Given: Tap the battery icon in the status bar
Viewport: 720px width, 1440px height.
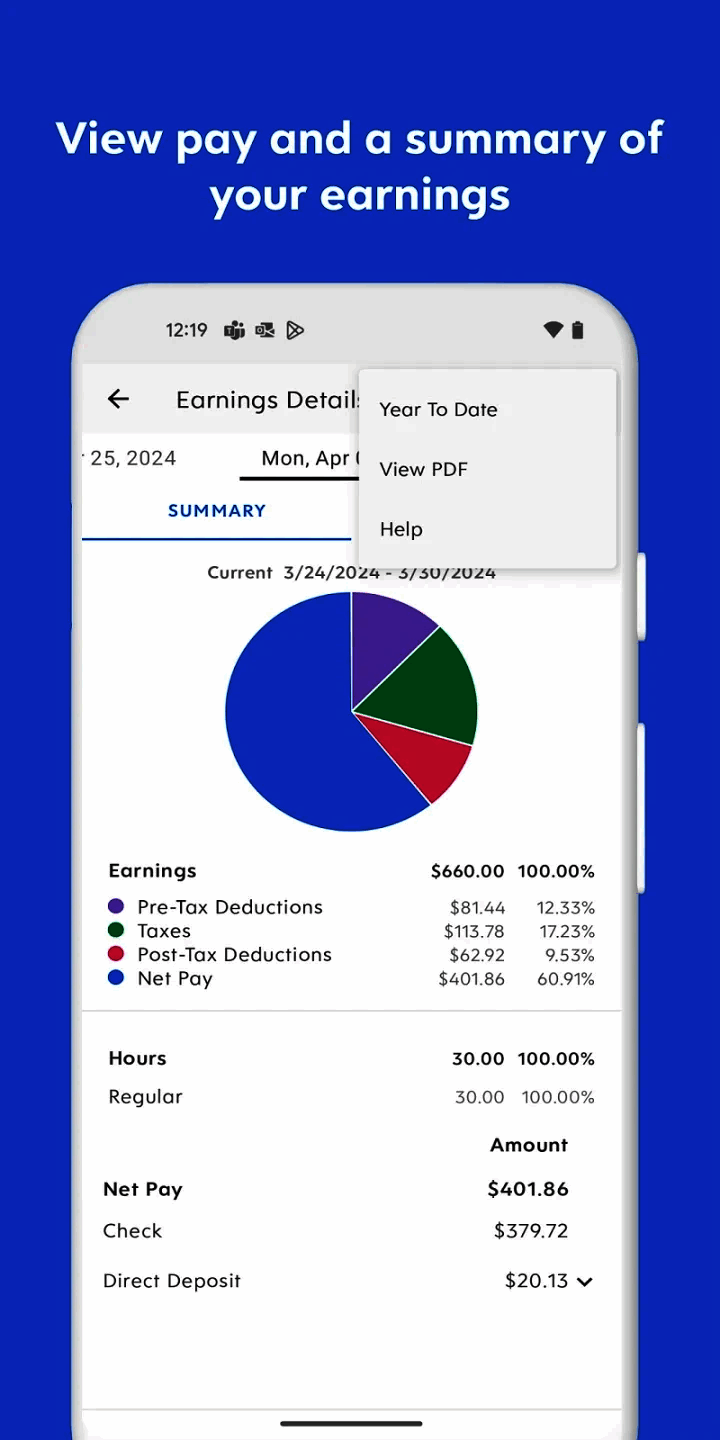Looking at the screenshot, I should click(580, 330).
